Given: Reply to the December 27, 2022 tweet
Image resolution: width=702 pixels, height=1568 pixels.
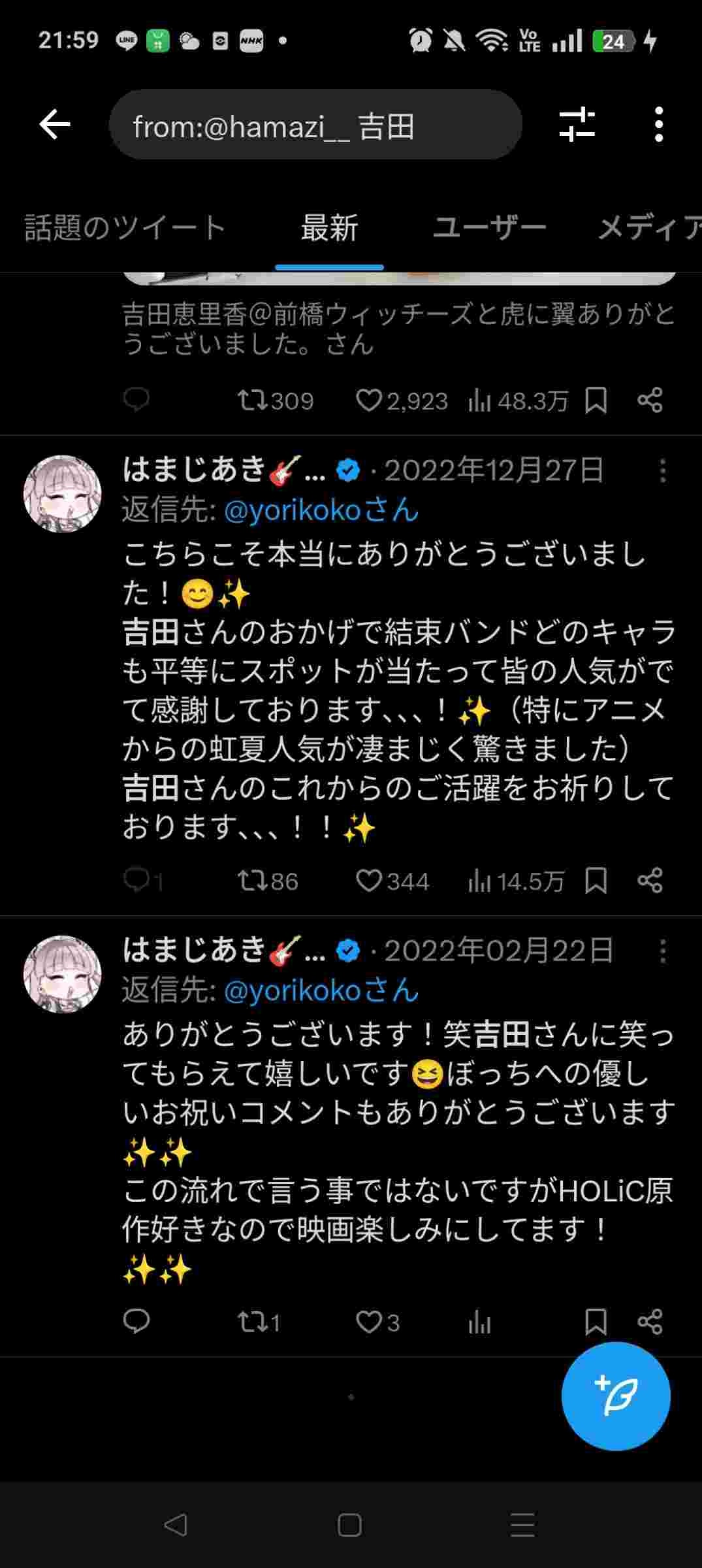Looking at the screenshot, I should click(x=136, y=881).
